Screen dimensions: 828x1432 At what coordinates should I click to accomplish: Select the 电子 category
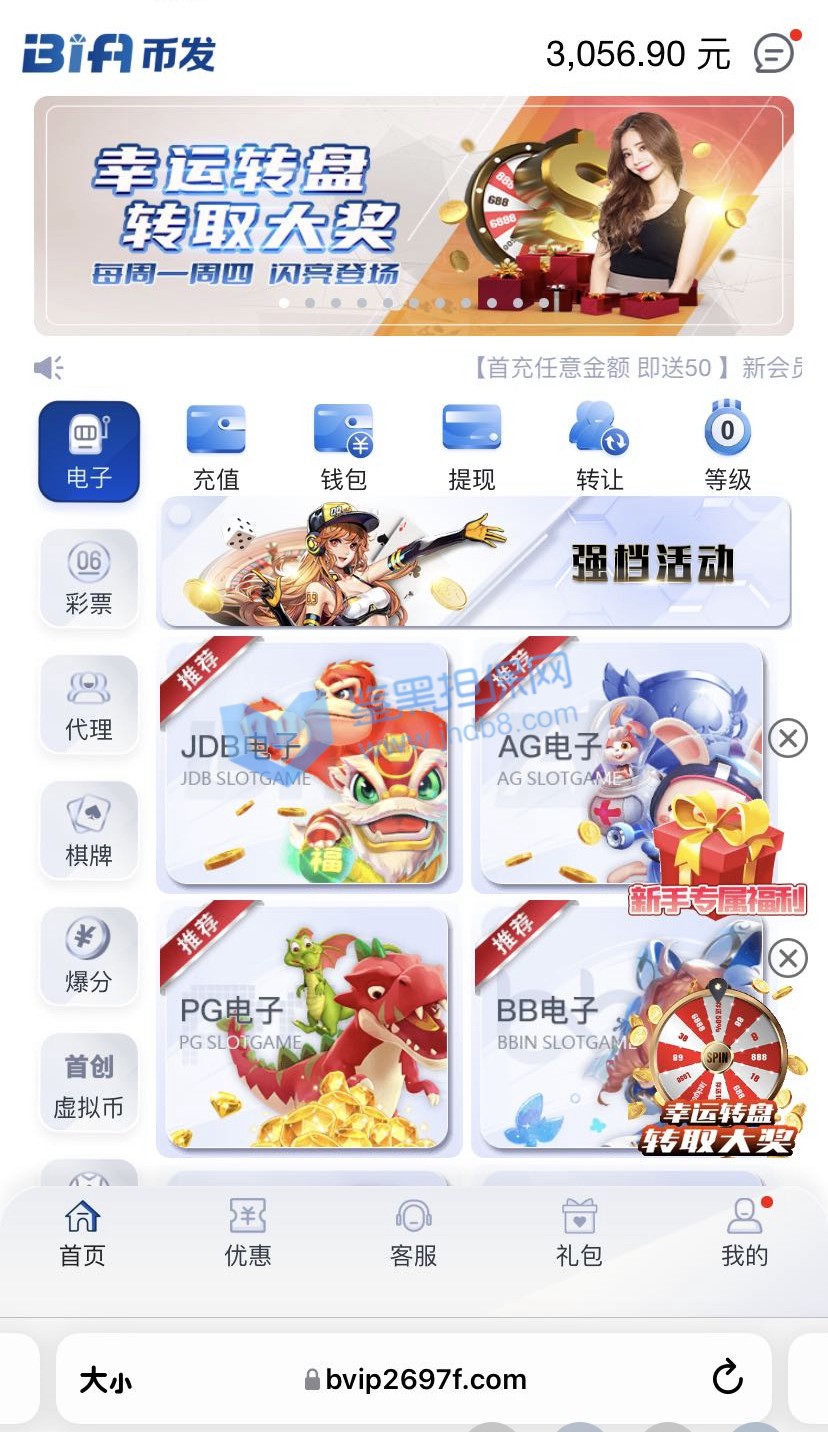pyautogui.click(x=89, y=451)
